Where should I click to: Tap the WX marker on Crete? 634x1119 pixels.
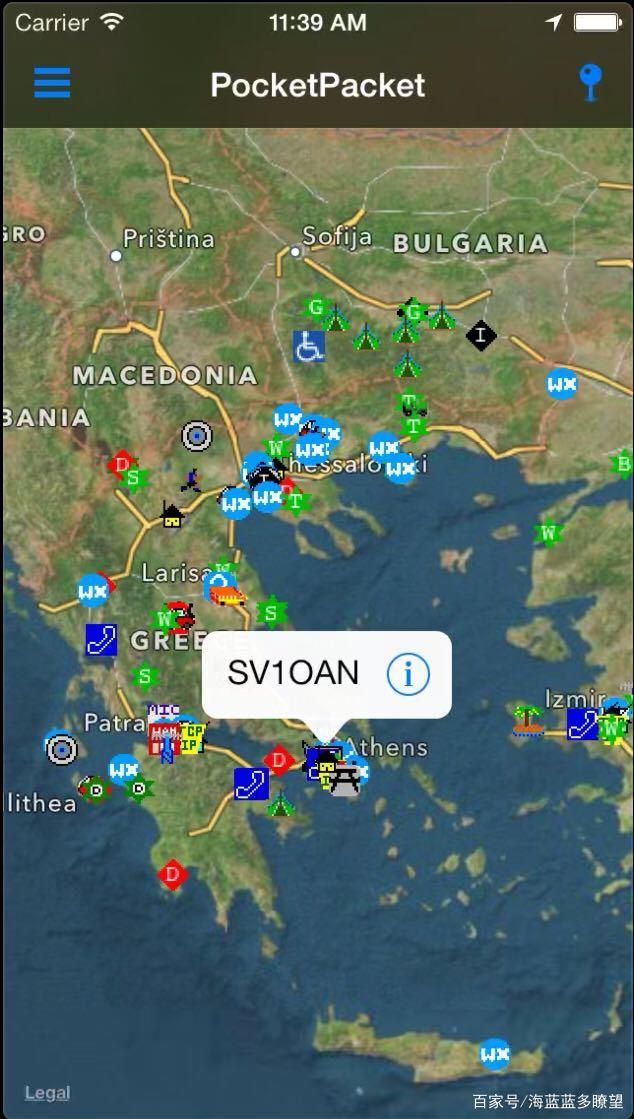494,1053
